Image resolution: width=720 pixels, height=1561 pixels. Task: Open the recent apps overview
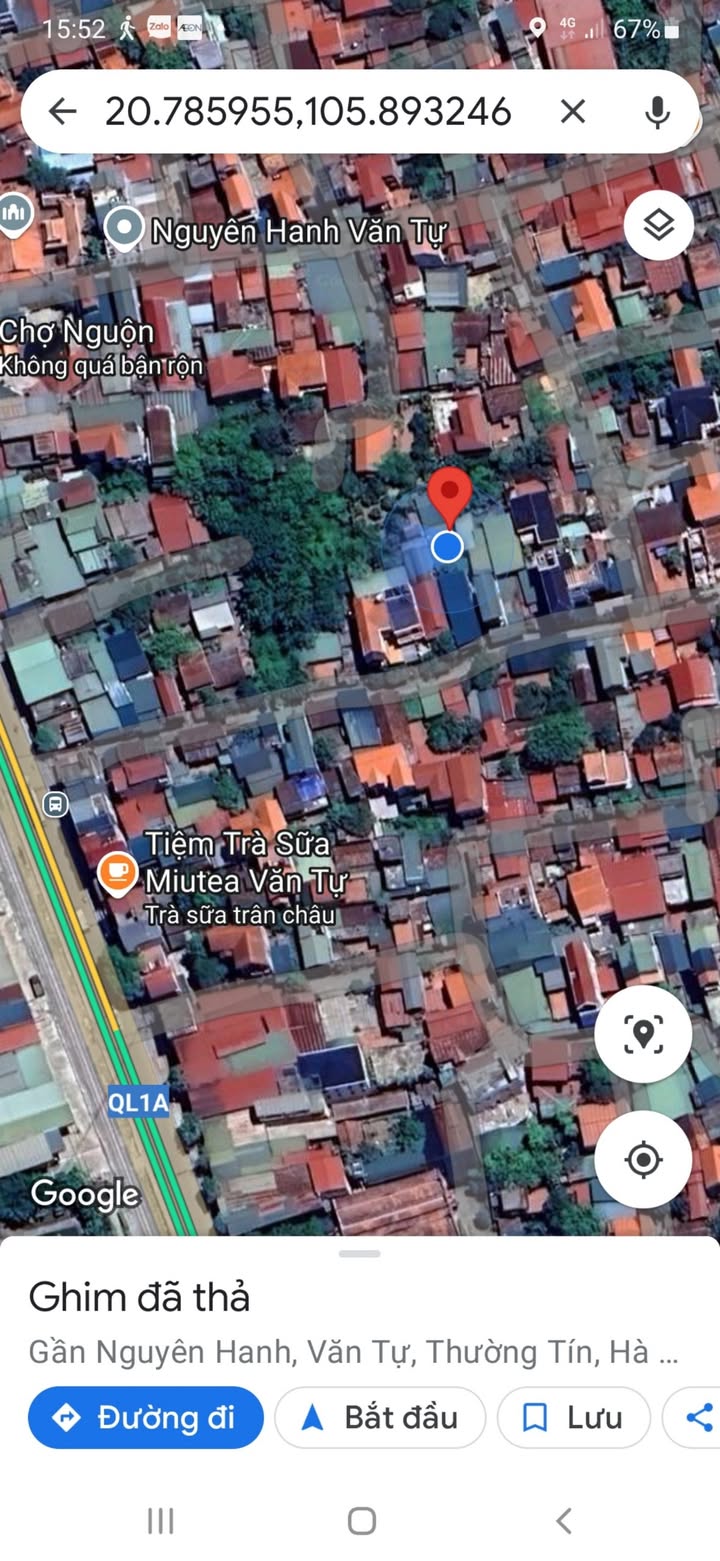160,1521
